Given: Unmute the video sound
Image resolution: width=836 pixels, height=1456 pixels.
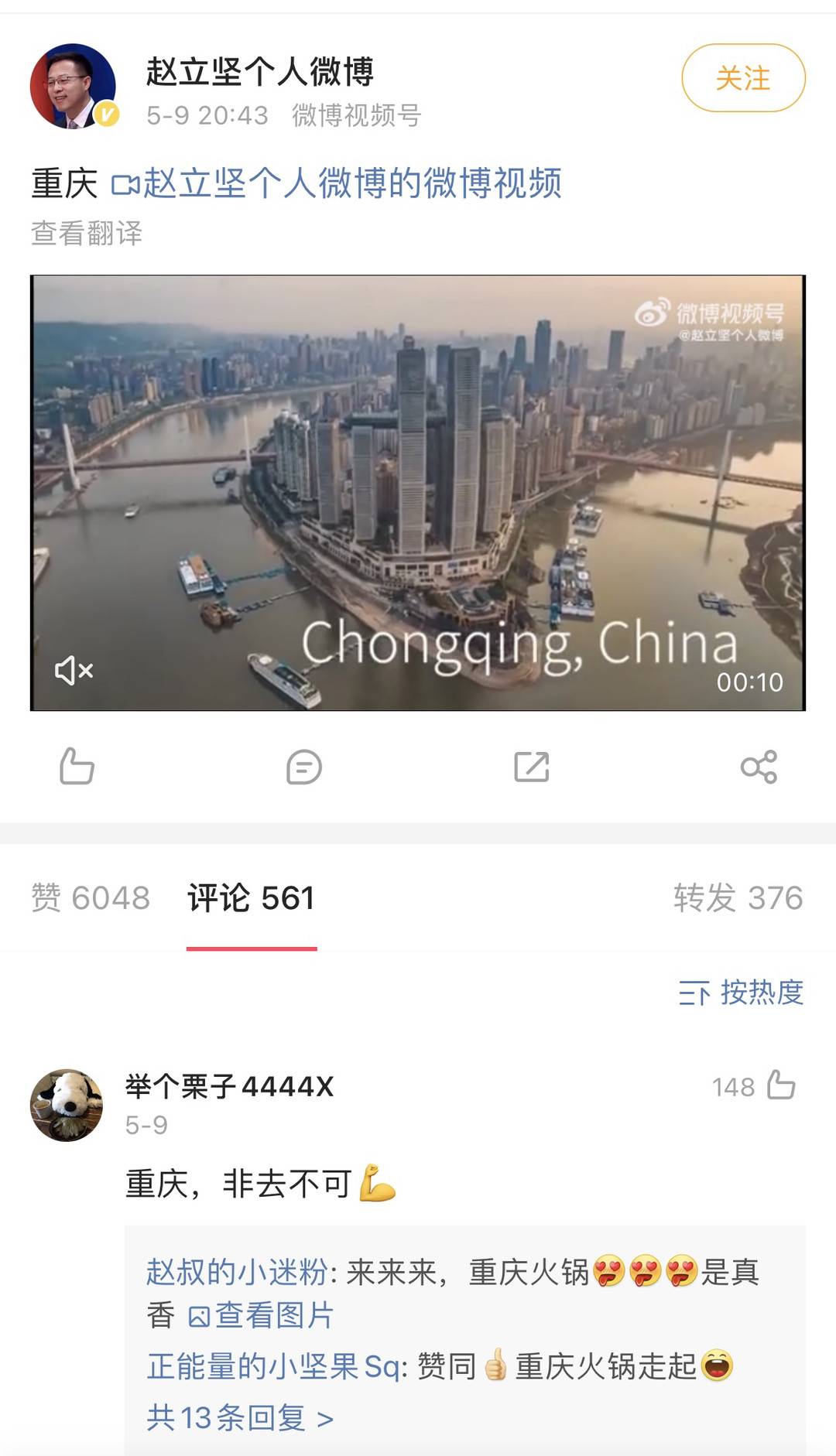Looking at the screenshot, I should 74,670.
